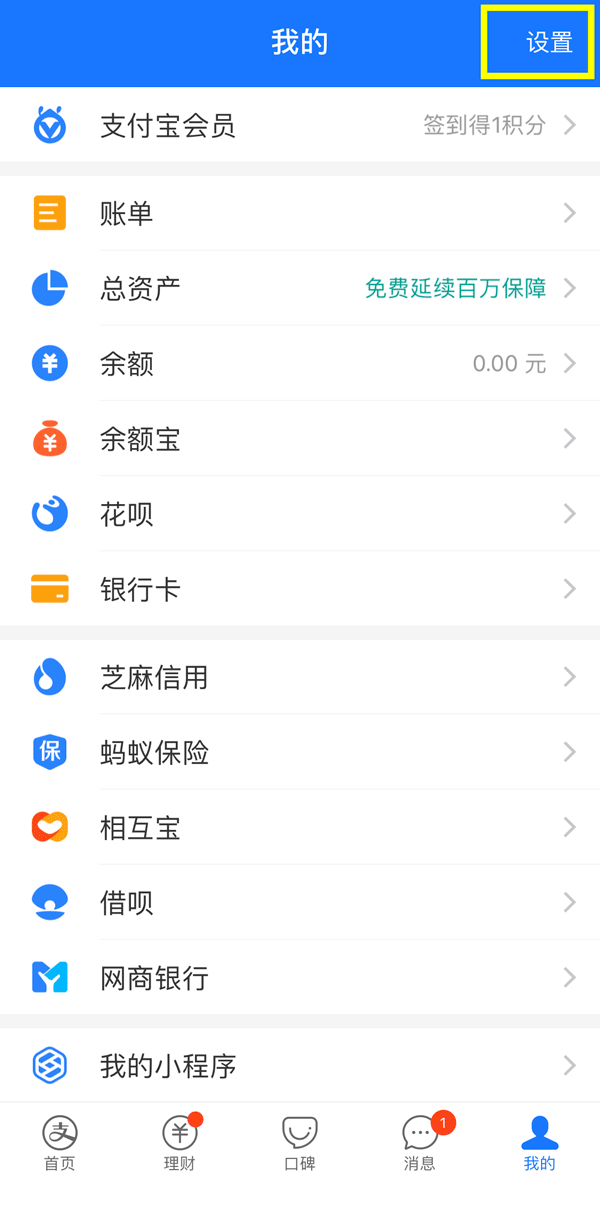Open 借呗
The height and width of the screenshot is (1205, 600).
(x=300, y=902)
